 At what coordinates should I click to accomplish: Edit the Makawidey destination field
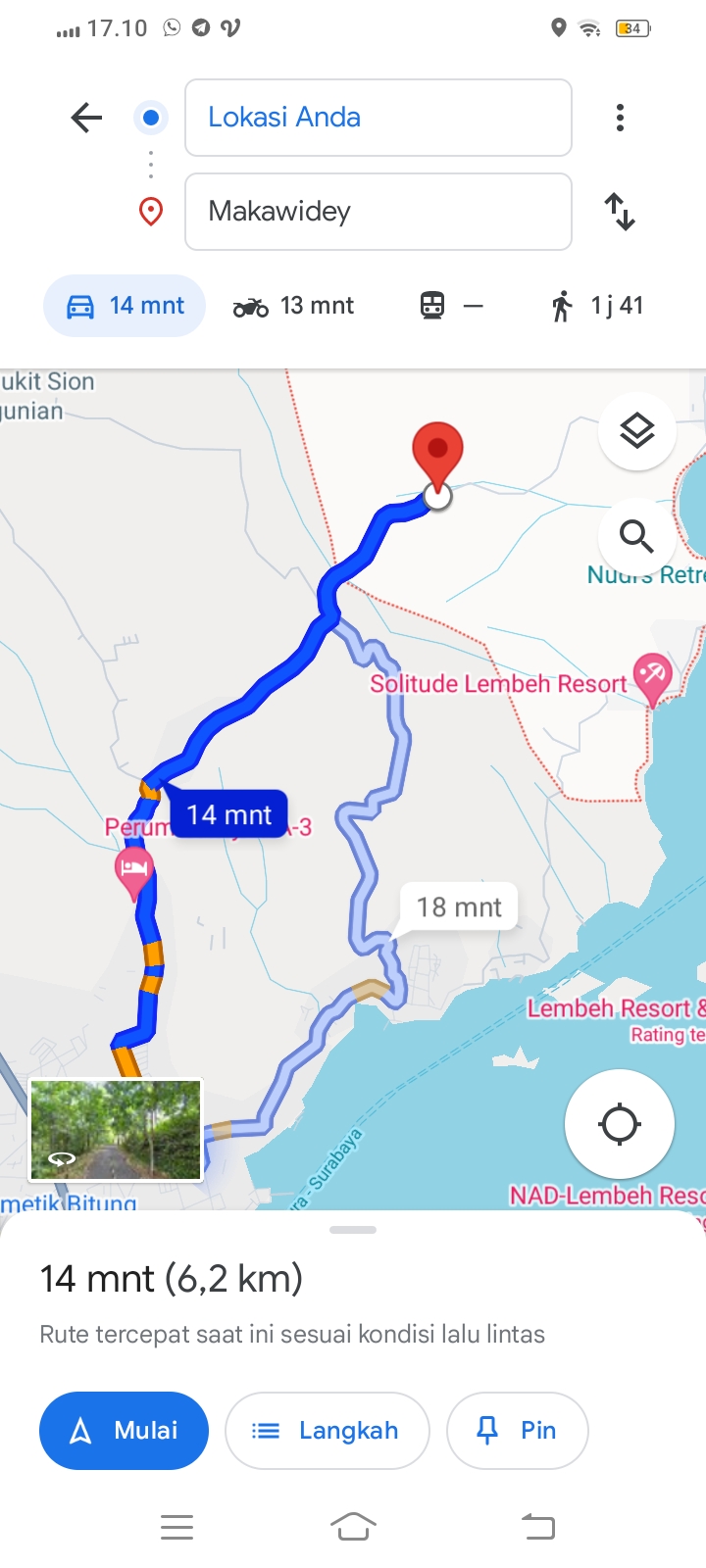(378, 212)
